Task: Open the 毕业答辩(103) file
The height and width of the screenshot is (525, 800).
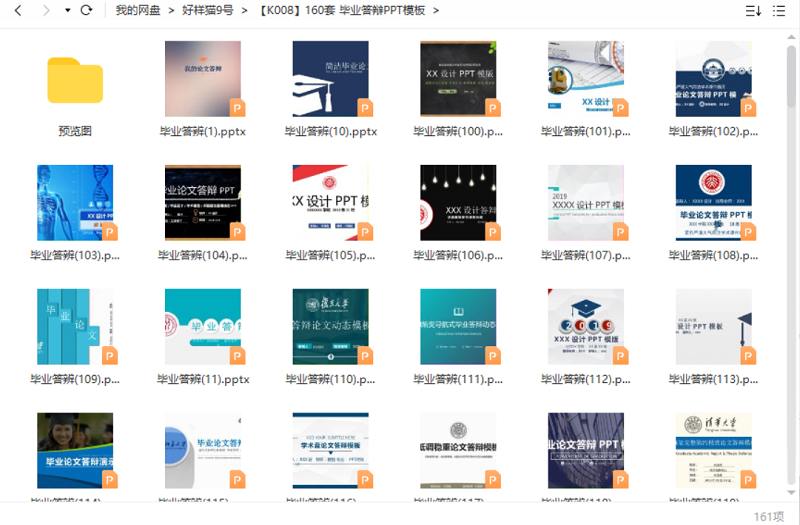Action: pyautogui.click(x=75, y=203)
